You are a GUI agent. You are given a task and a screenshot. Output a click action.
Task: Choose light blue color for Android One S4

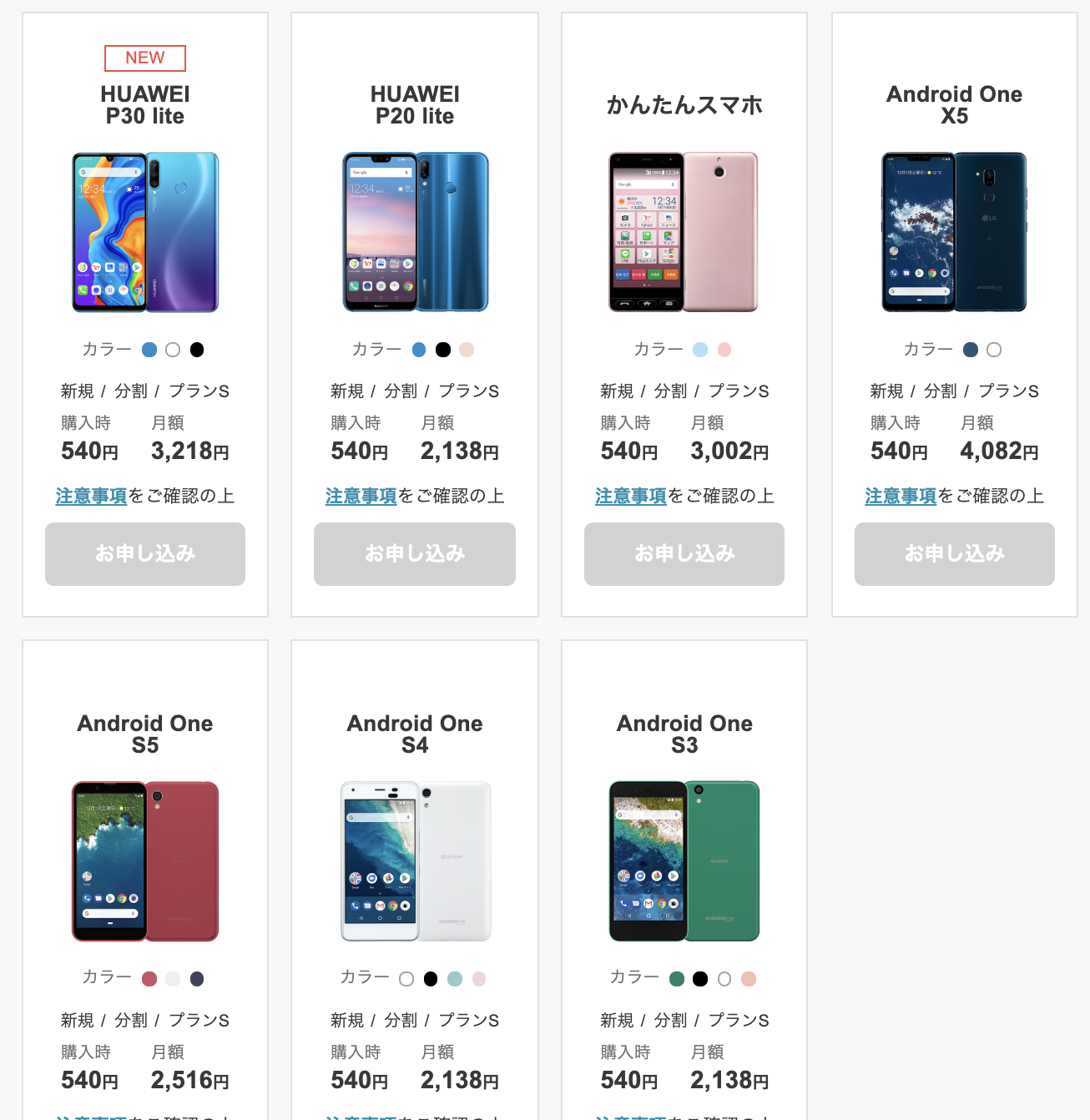(455, 979)
